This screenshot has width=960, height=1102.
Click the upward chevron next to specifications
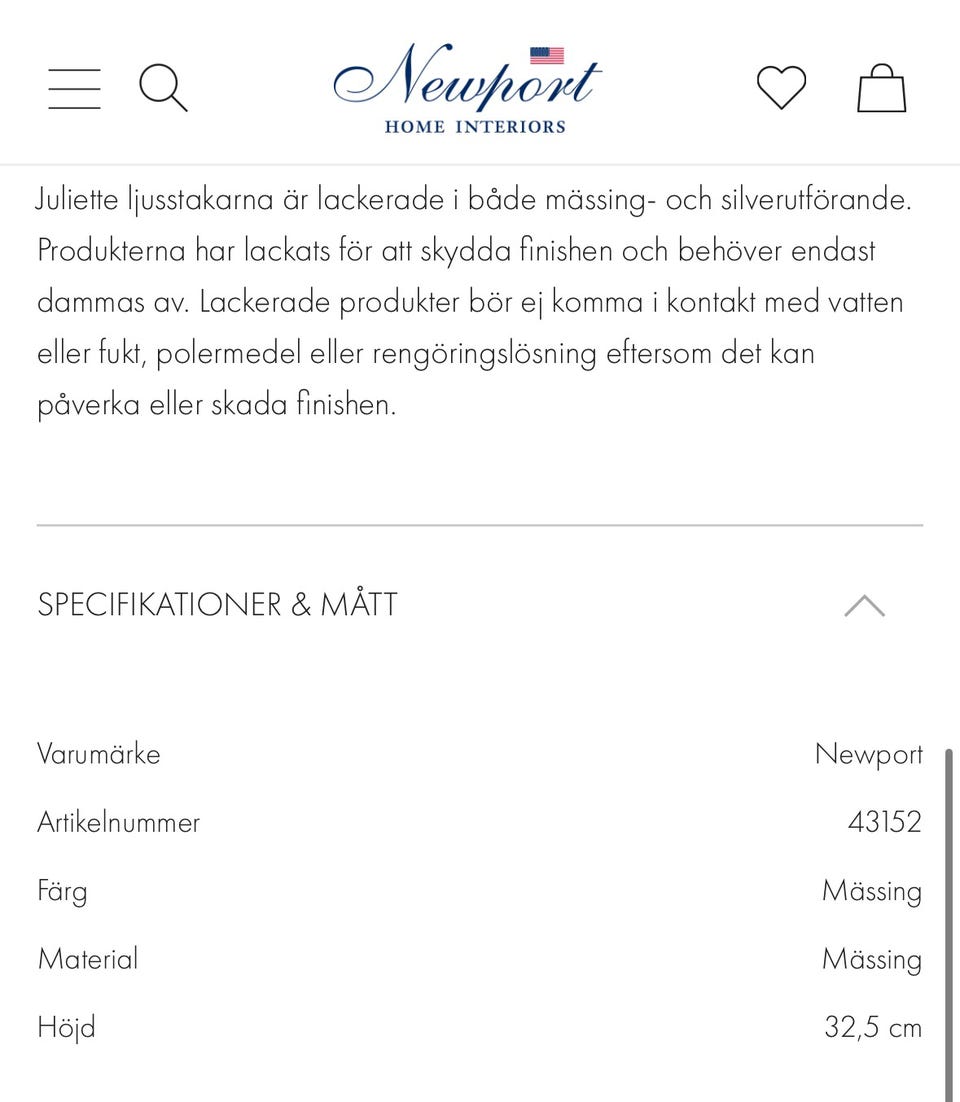coord(864,604)
